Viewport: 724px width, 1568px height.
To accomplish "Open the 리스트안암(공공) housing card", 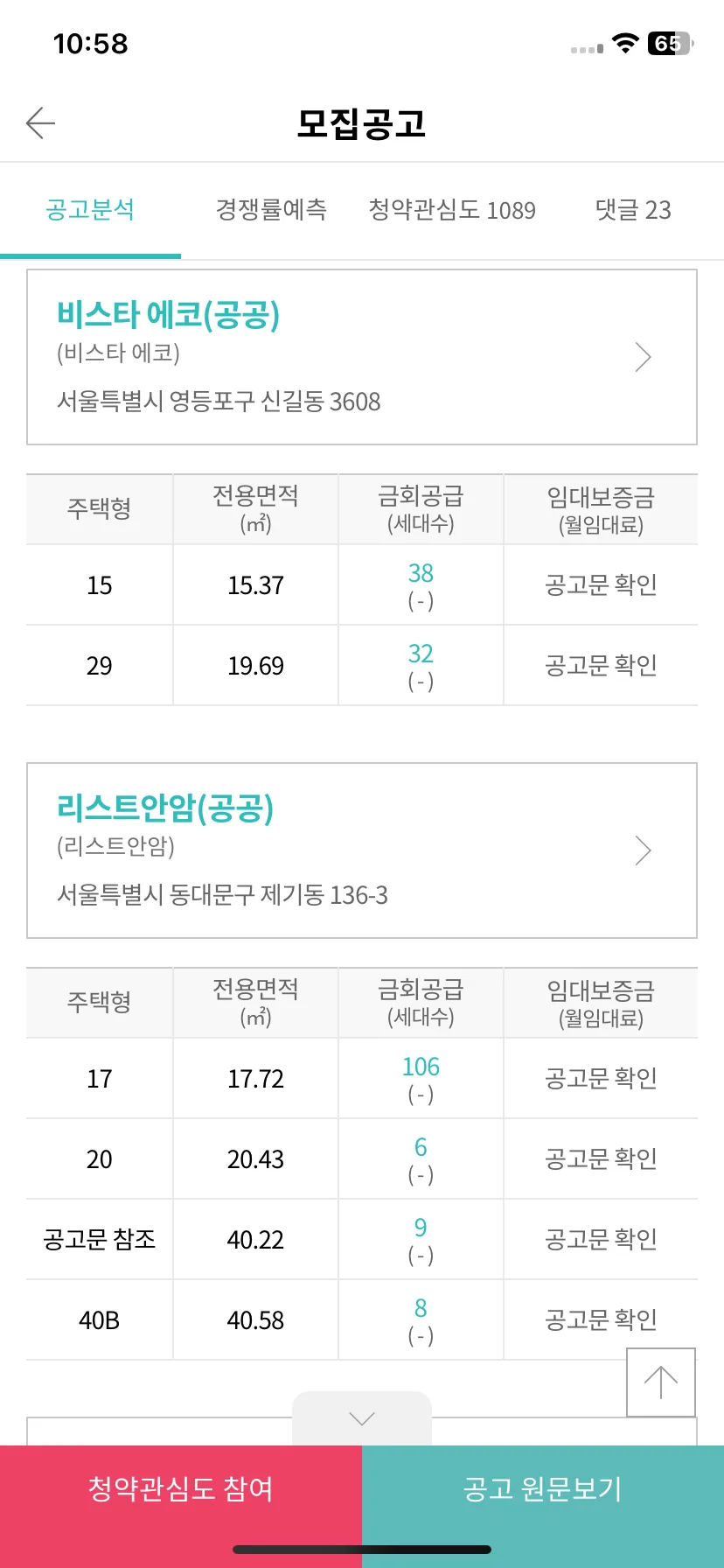I will point(362,850).
